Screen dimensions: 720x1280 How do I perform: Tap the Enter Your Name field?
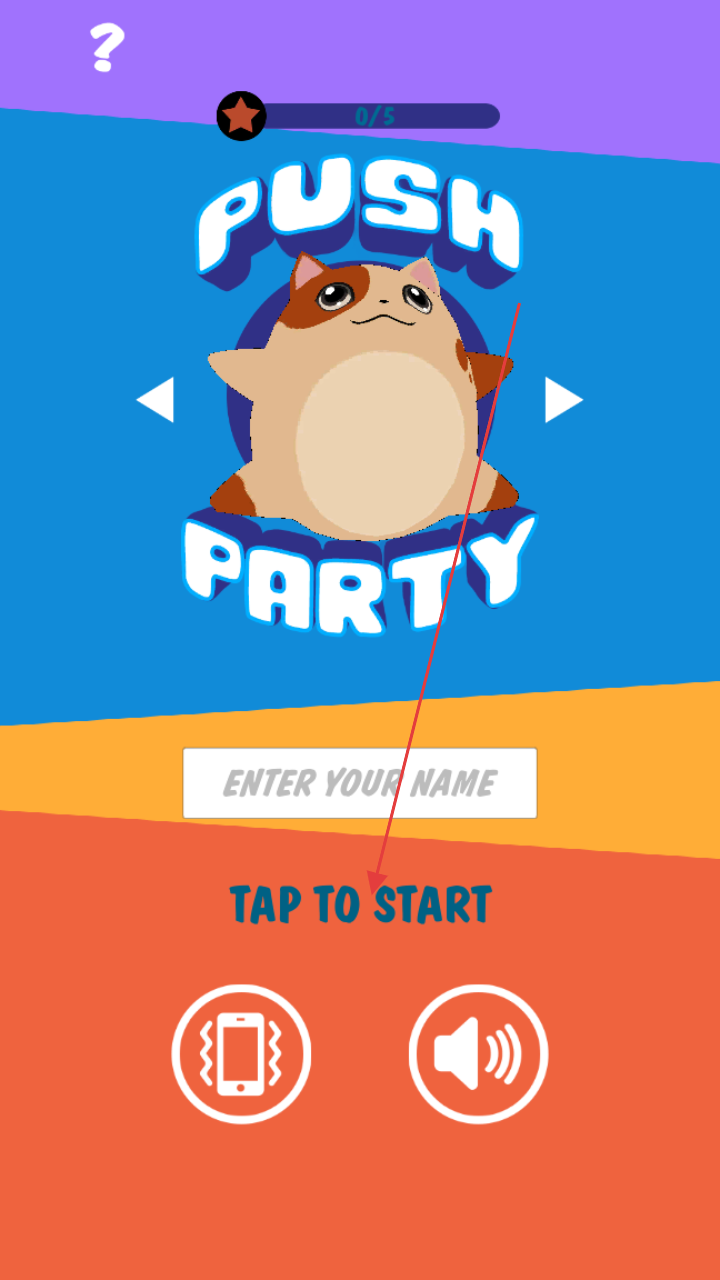click(360, 783)
